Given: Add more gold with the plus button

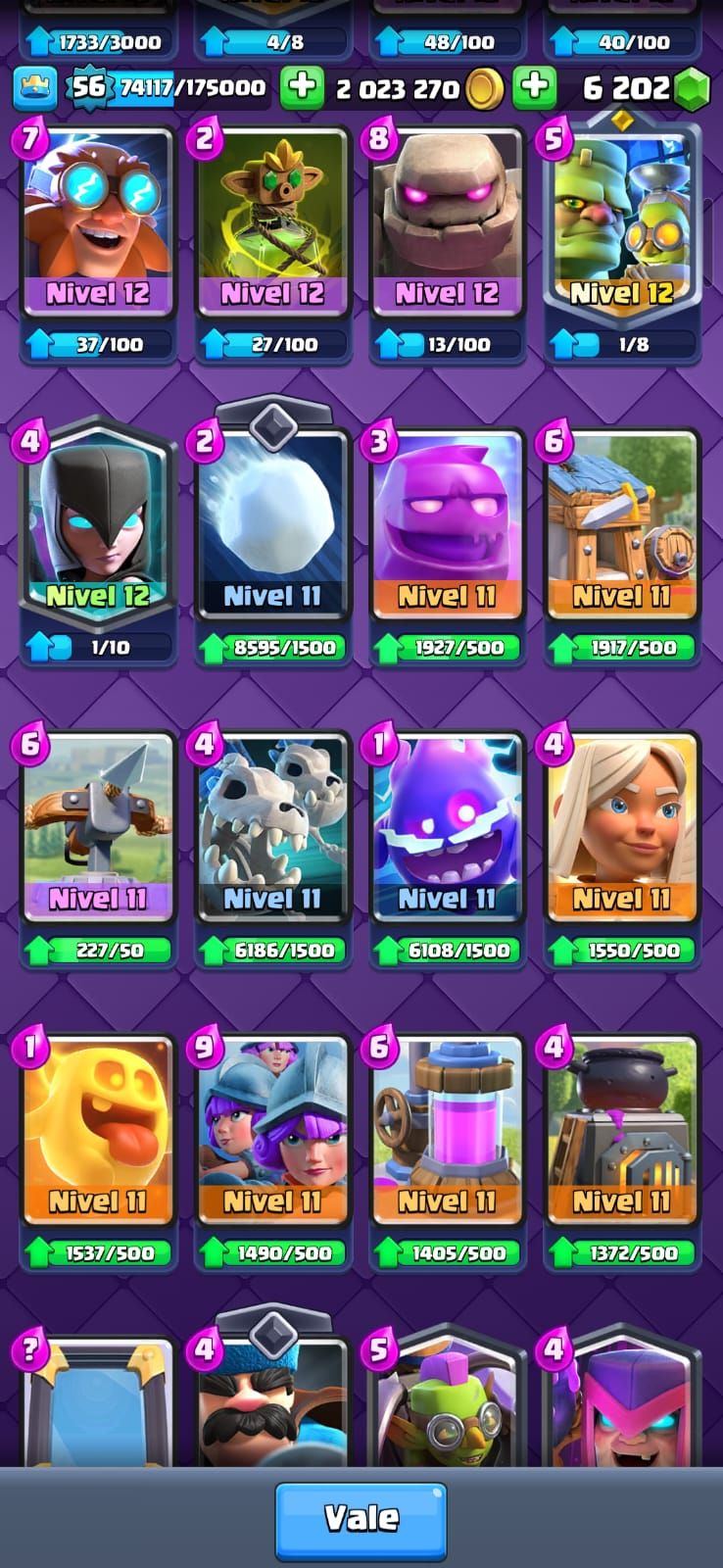Looking at the screenshot, I should pyautogui.click(x=302, y=87).
